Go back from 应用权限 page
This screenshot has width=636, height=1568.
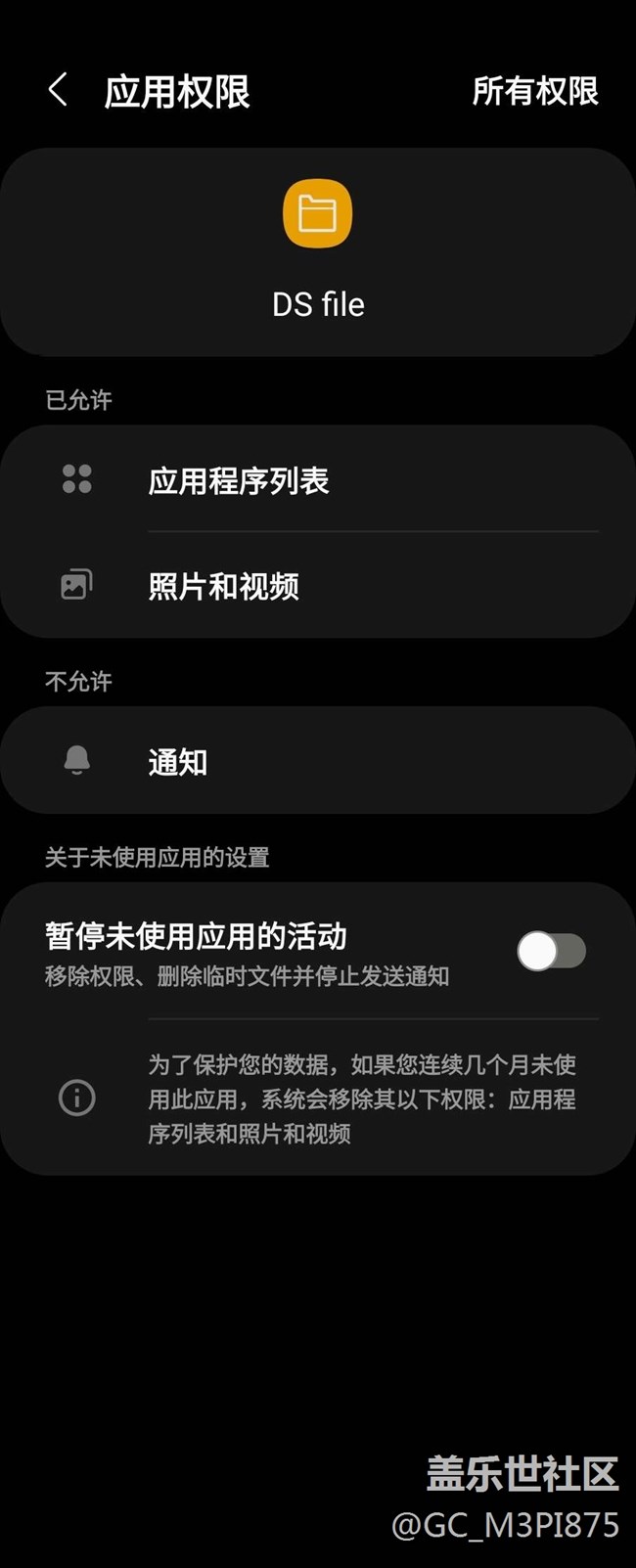pos(58,90)
